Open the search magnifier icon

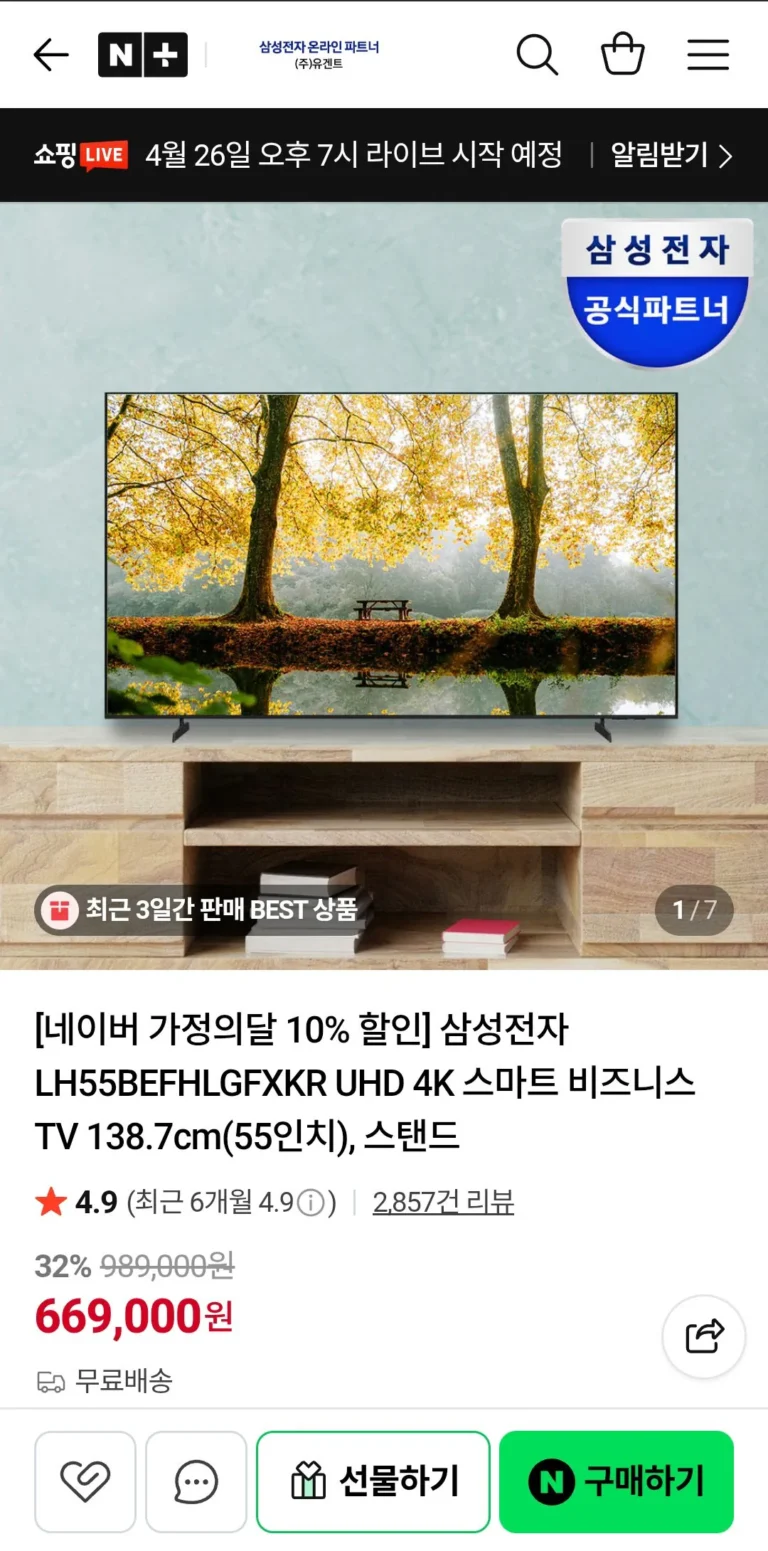pyautogui.click(x=537, y=55)
